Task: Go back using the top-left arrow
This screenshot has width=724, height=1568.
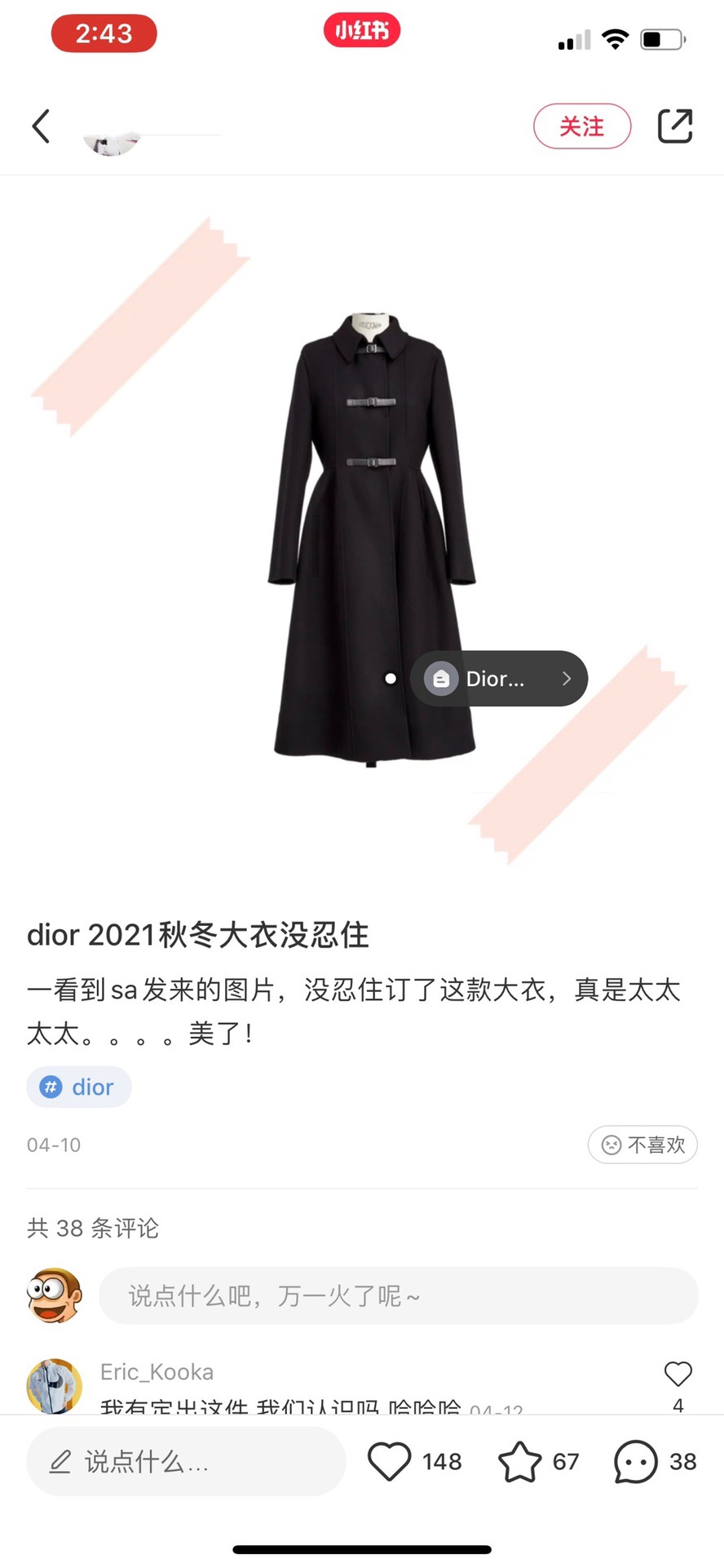Action: 41,126
